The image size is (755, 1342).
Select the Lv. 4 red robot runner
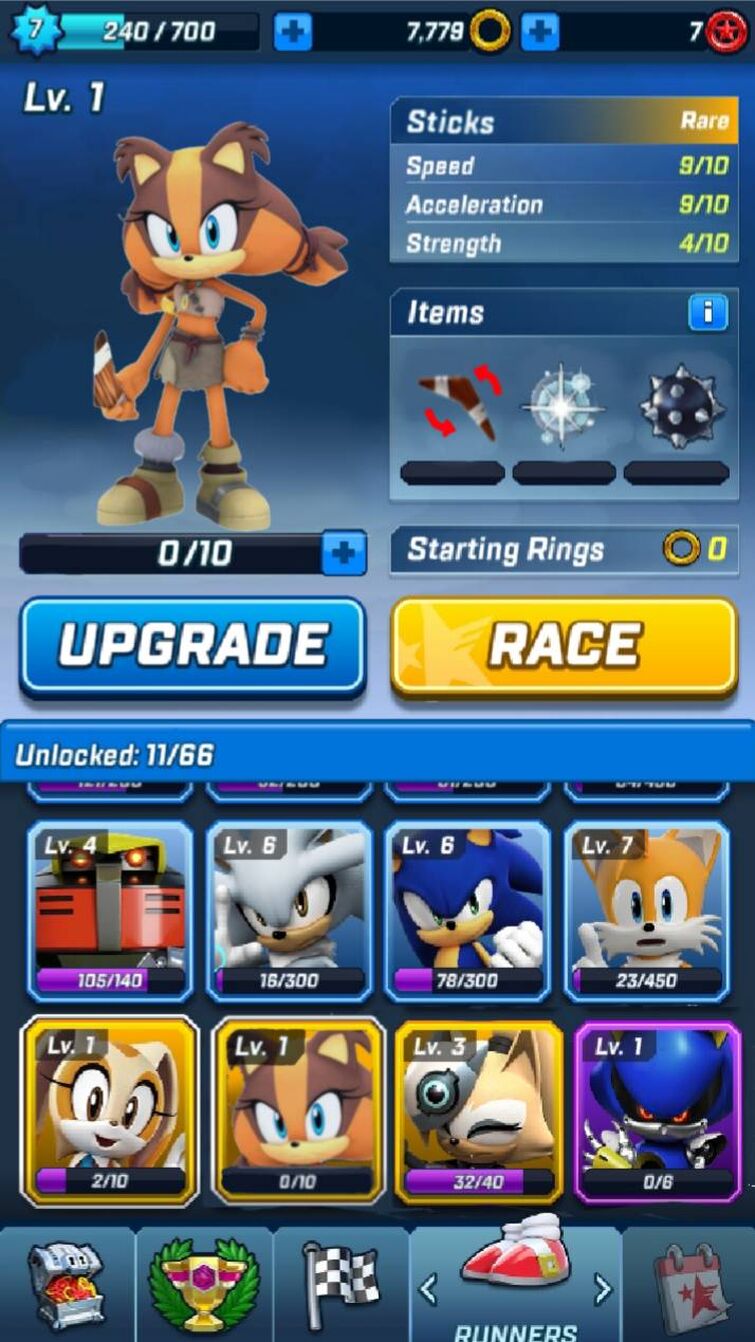point(110,910)
